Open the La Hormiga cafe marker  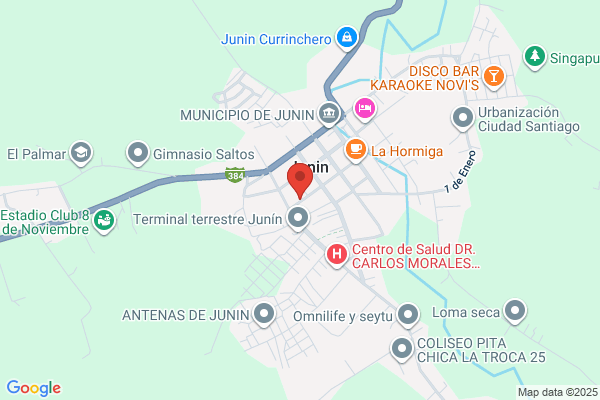(x=356, y=150)
